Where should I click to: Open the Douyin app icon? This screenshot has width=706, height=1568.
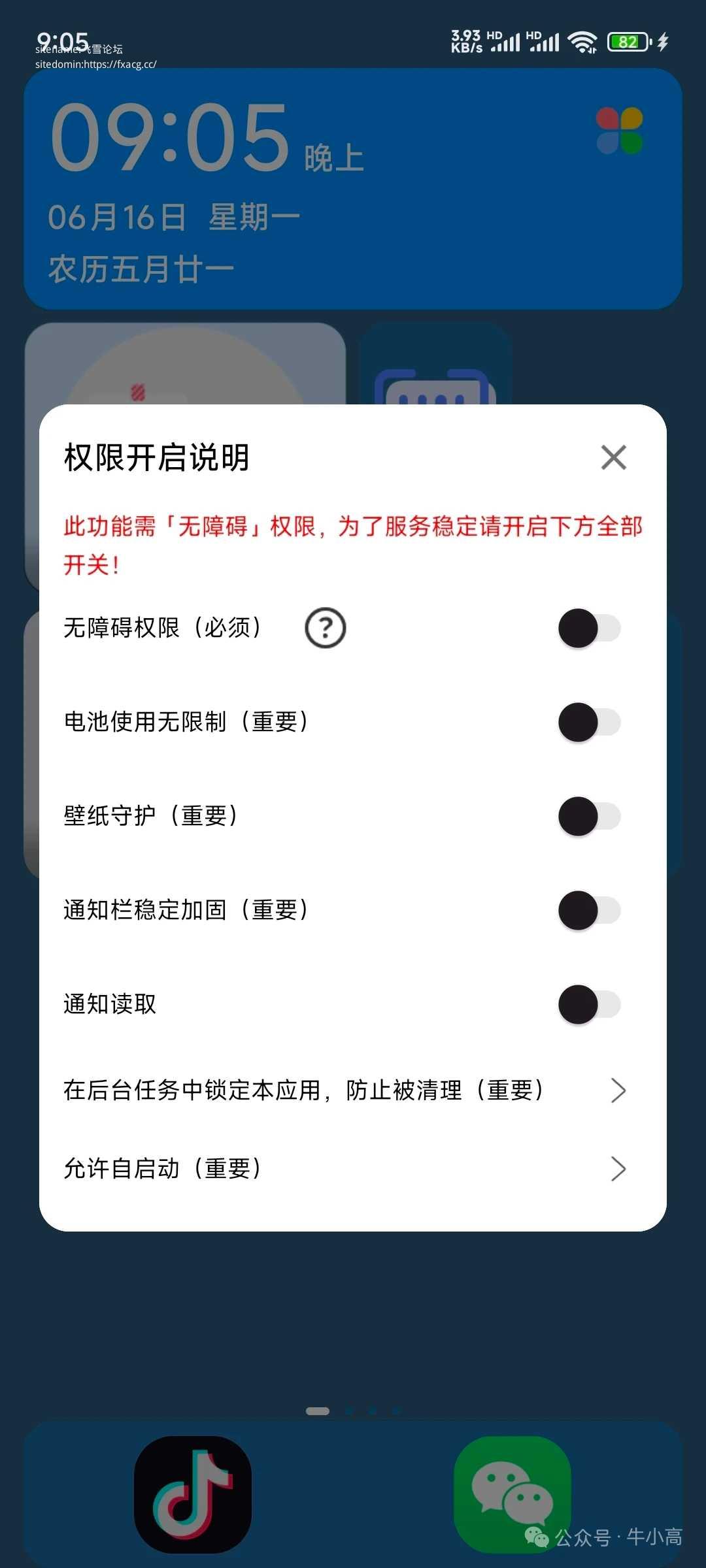(x=193, y=1493)
